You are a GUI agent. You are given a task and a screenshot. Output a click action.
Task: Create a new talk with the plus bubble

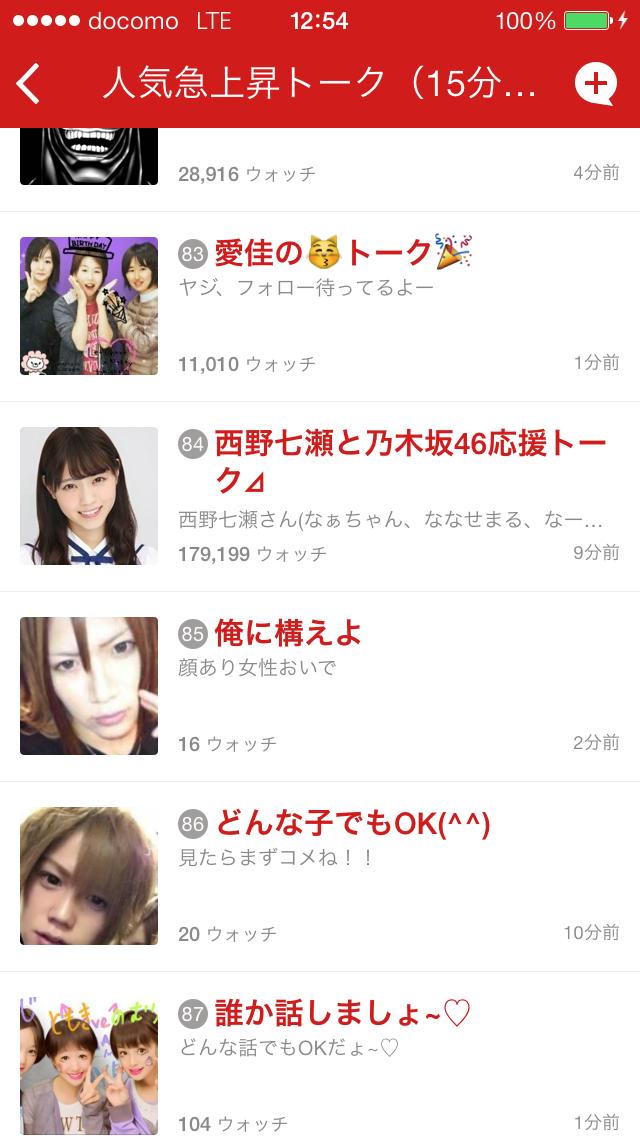[595, 84]
